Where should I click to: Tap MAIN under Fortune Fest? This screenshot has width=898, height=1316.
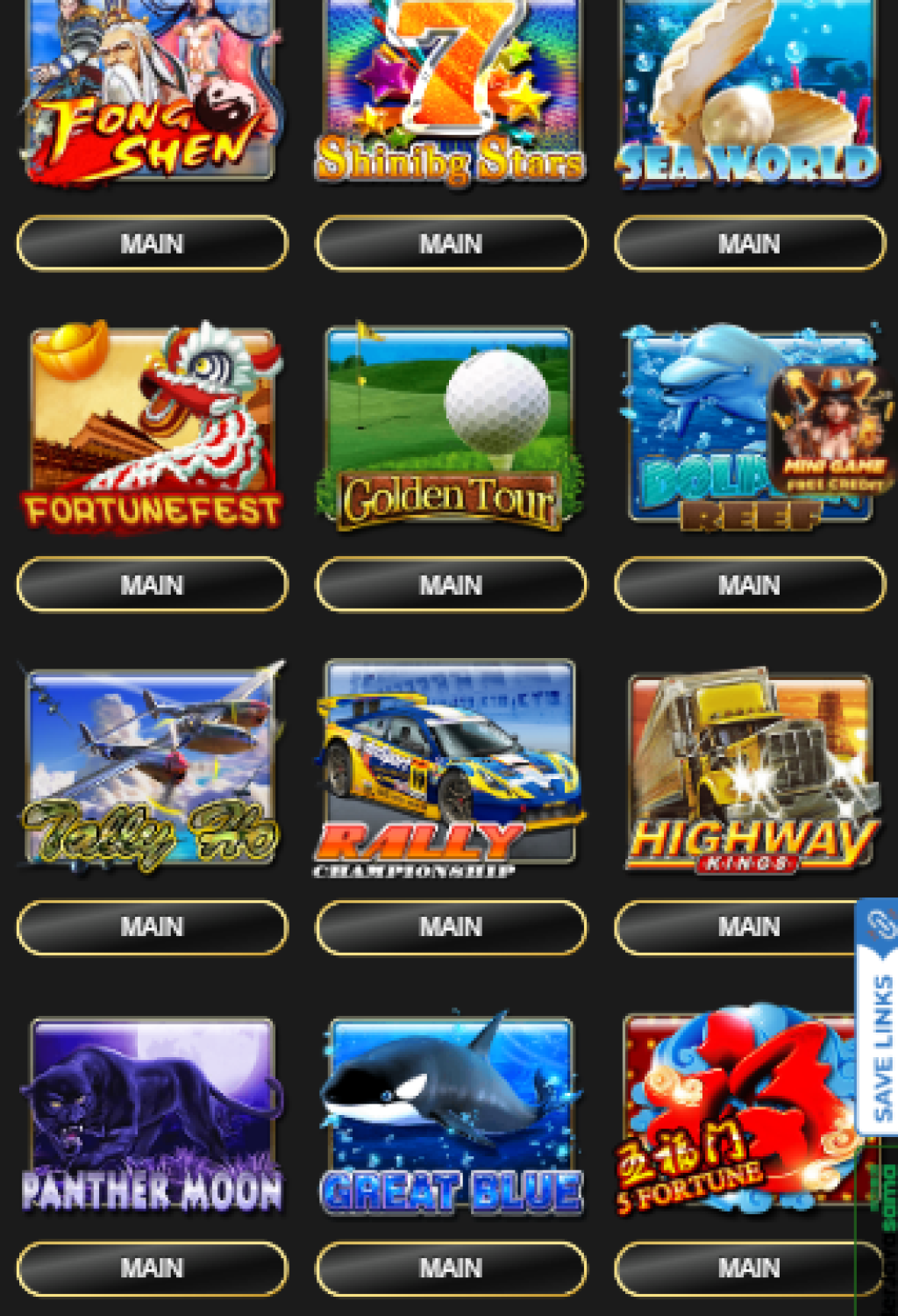click(152, 584)
